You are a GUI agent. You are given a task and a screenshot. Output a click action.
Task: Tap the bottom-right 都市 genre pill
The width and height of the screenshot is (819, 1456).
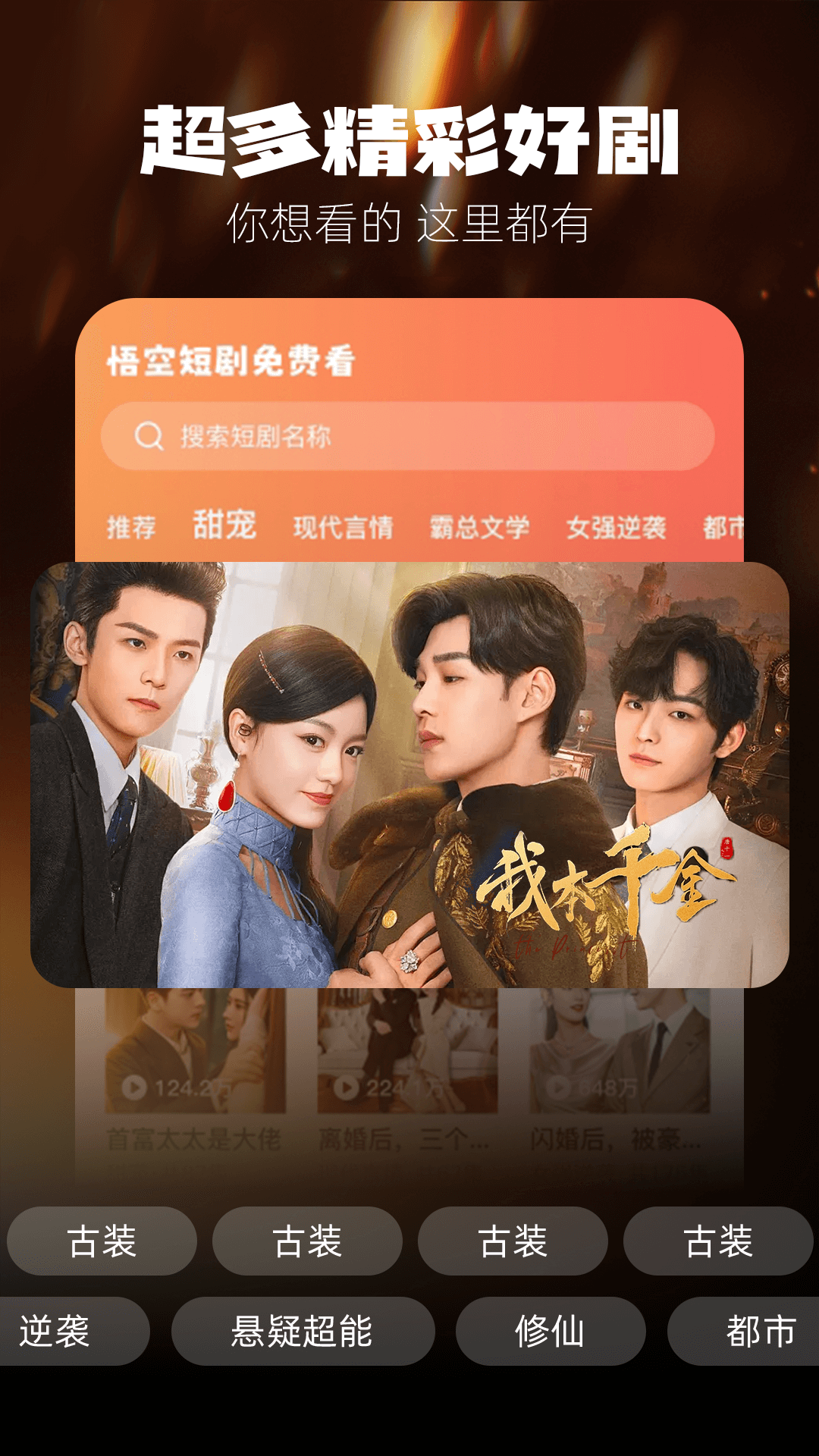pyautogui.click(x=758, y=1334)
